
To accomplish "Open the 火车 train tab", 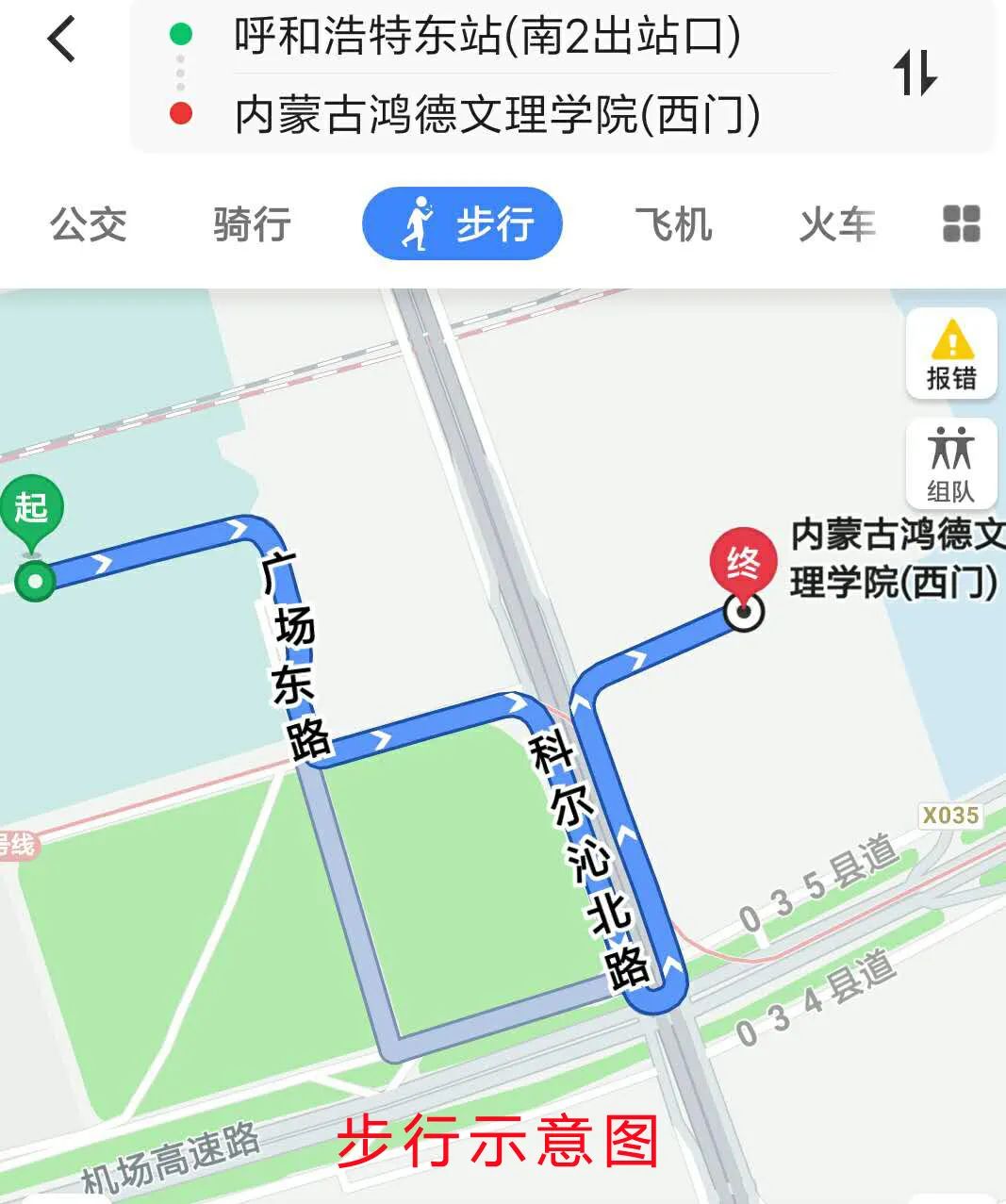I will click(x=836, y=224).
